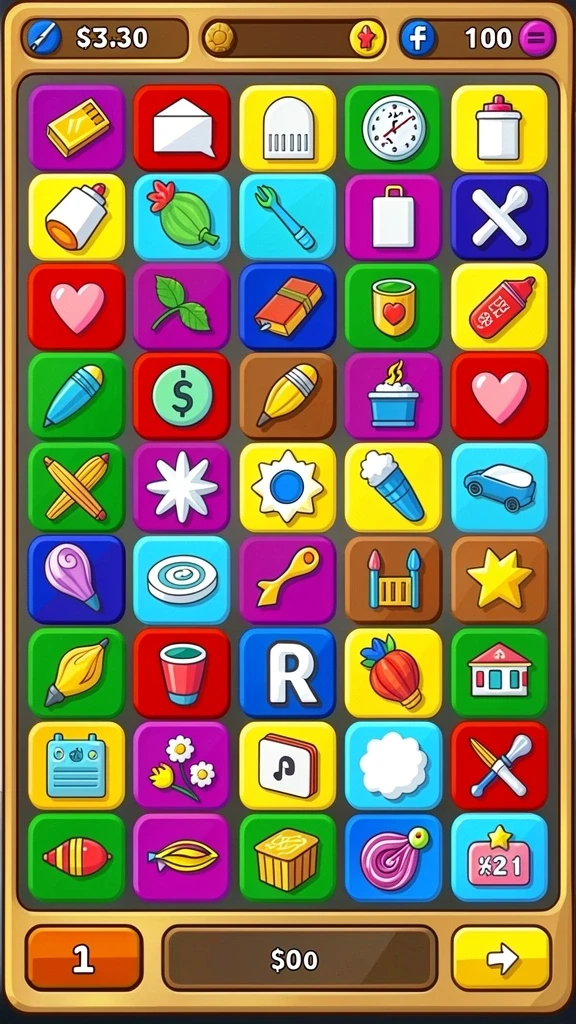Select the green wrench tile
The width and height of the screenshot is (576, 1024).
tap(287, 217)
